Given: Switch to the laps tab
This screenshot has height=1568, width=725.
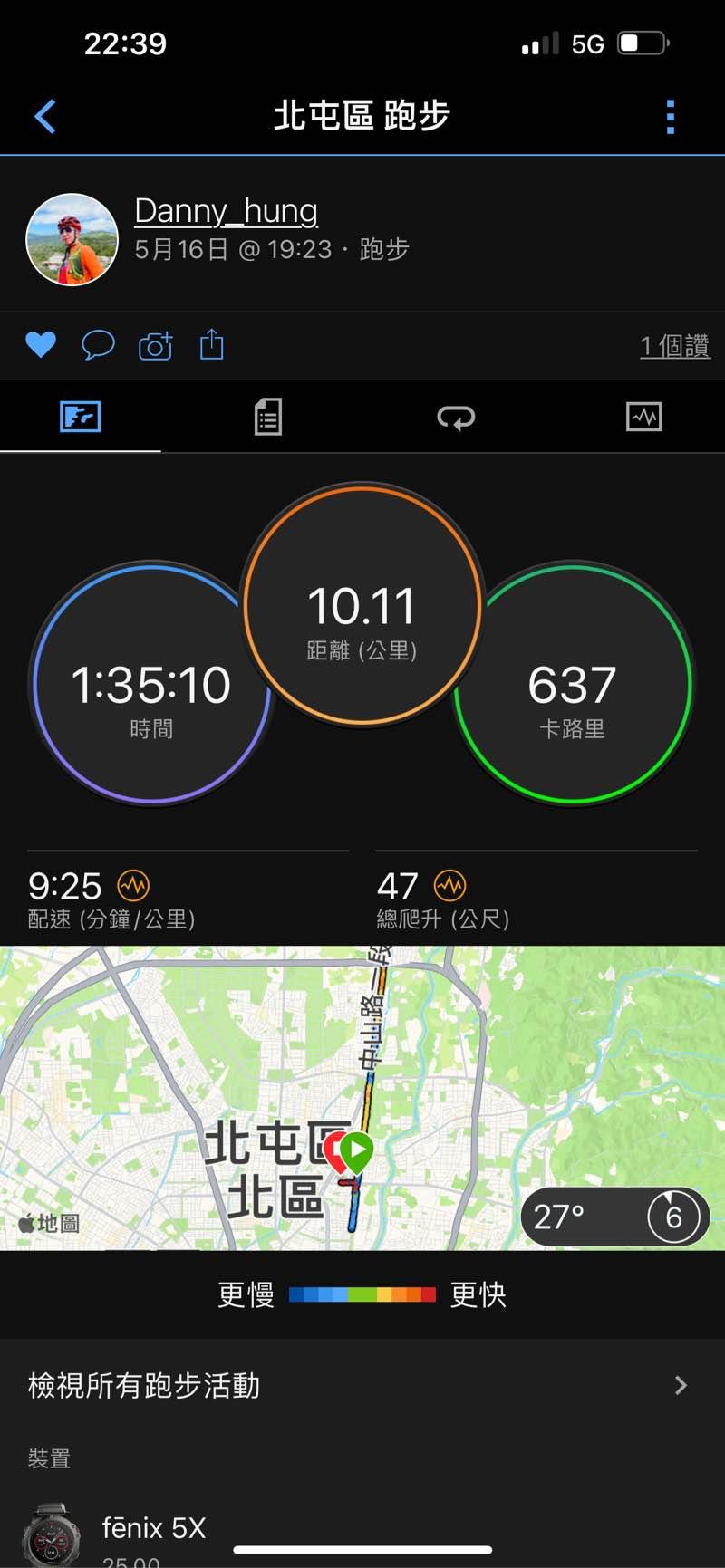Looking at the screenshot, I should point(456,418).
